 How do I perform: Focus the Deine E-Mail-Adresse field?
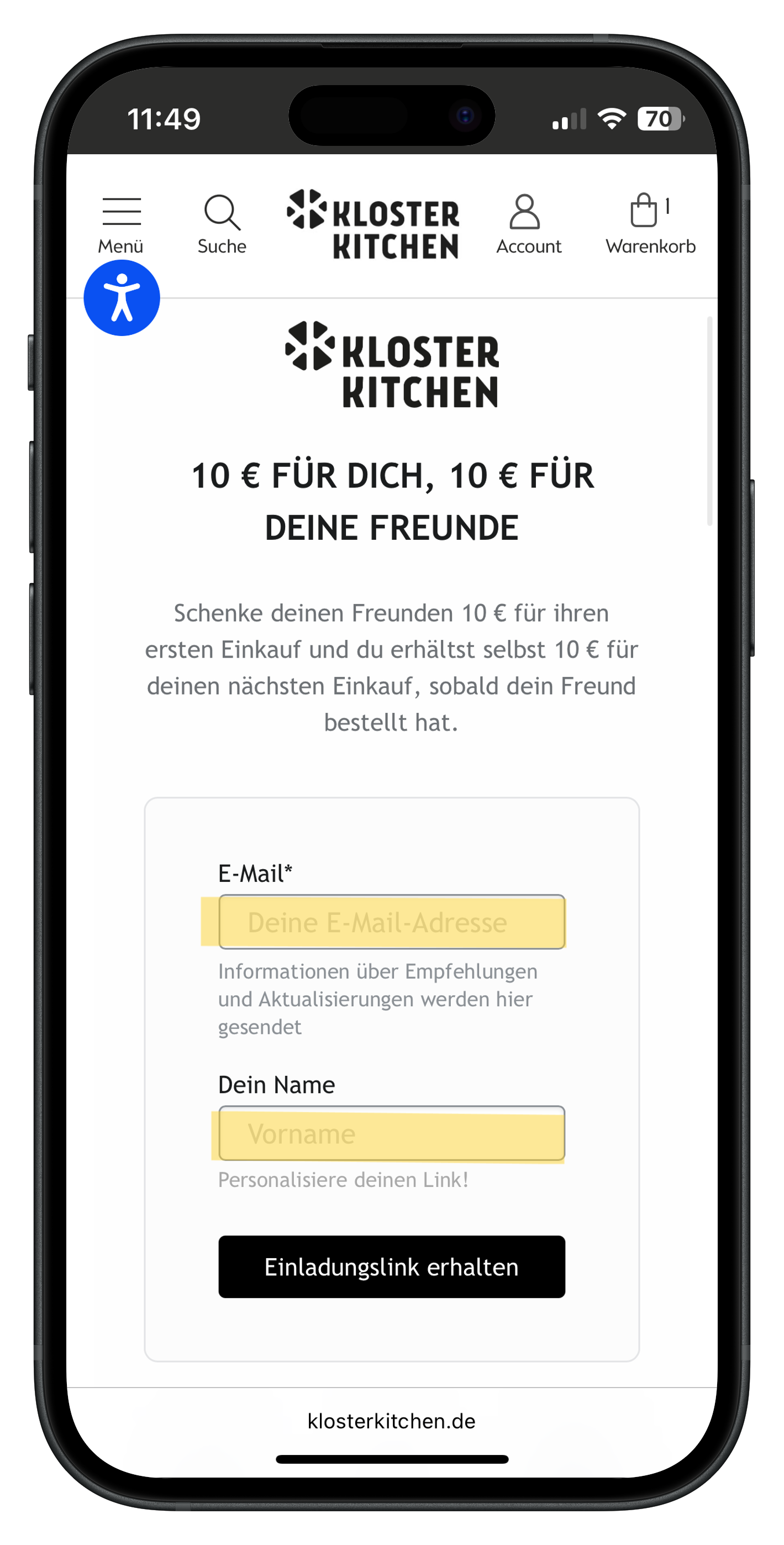click(x=392, y=922)
